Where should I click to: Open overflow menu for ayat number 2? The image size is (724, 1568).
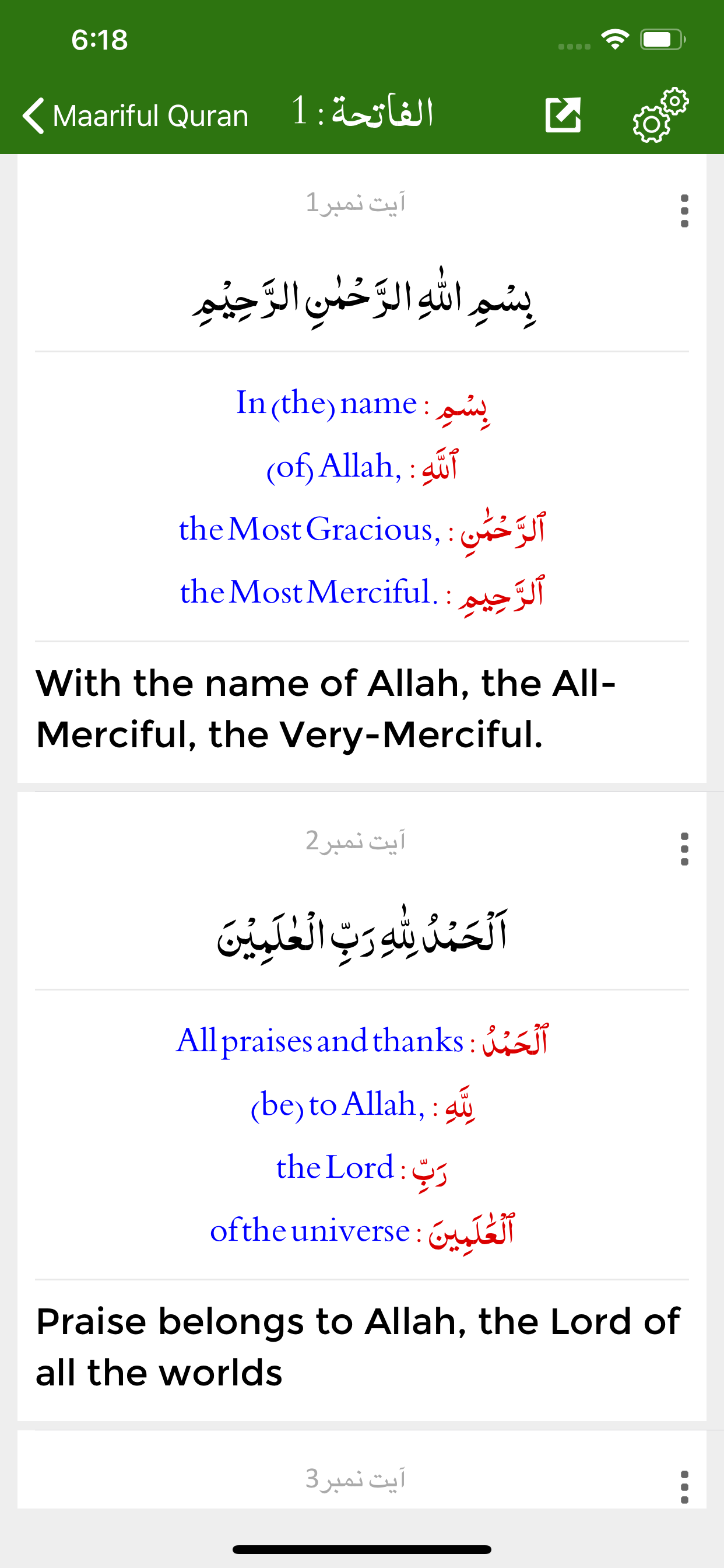(x=684, y=849)
